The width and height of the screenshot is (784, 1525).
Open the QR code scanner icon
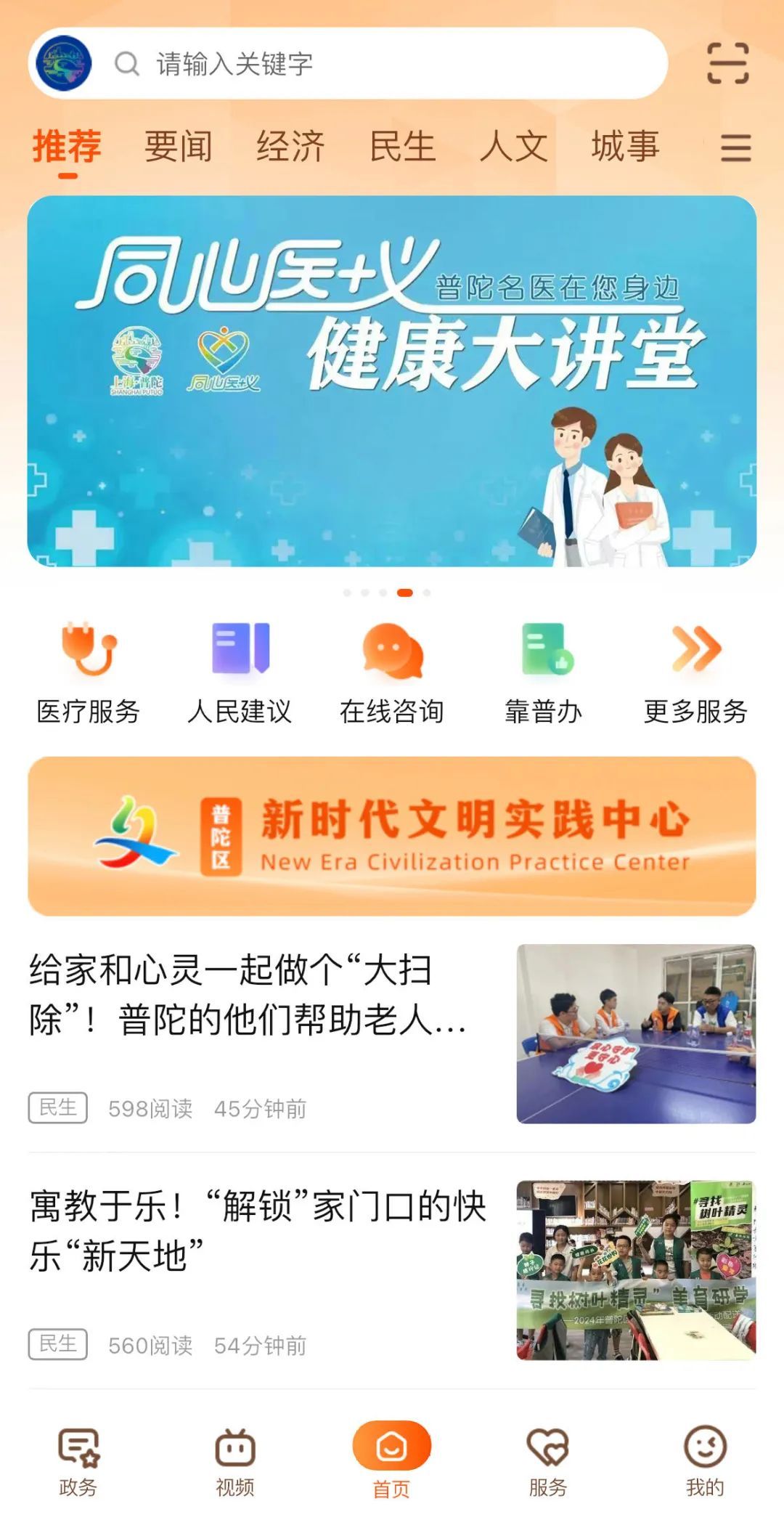pyautogui.click(x=727, y=63)
